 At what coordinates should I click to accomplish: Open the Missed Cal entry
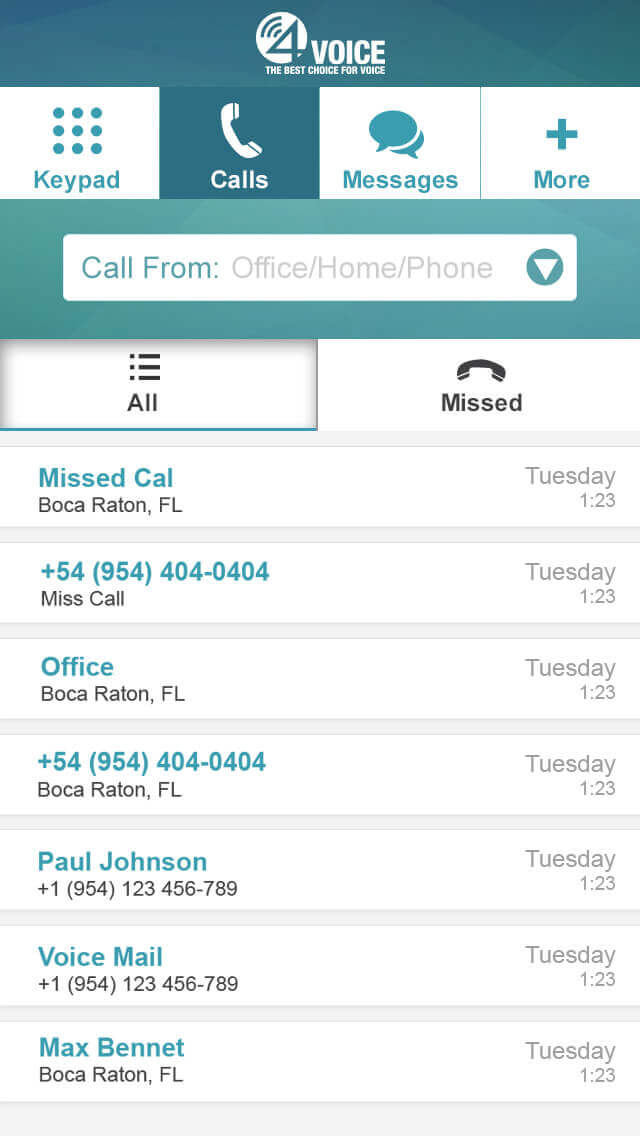click(x=319, y=487)
